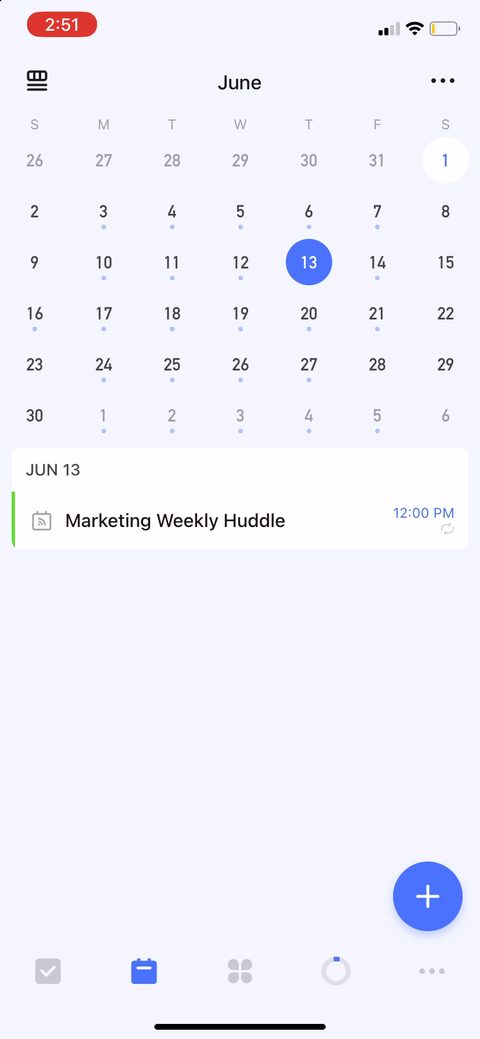Select May 28 in the calendar
The width and height of the screenshot is (480, 1039).
[172, 160]
